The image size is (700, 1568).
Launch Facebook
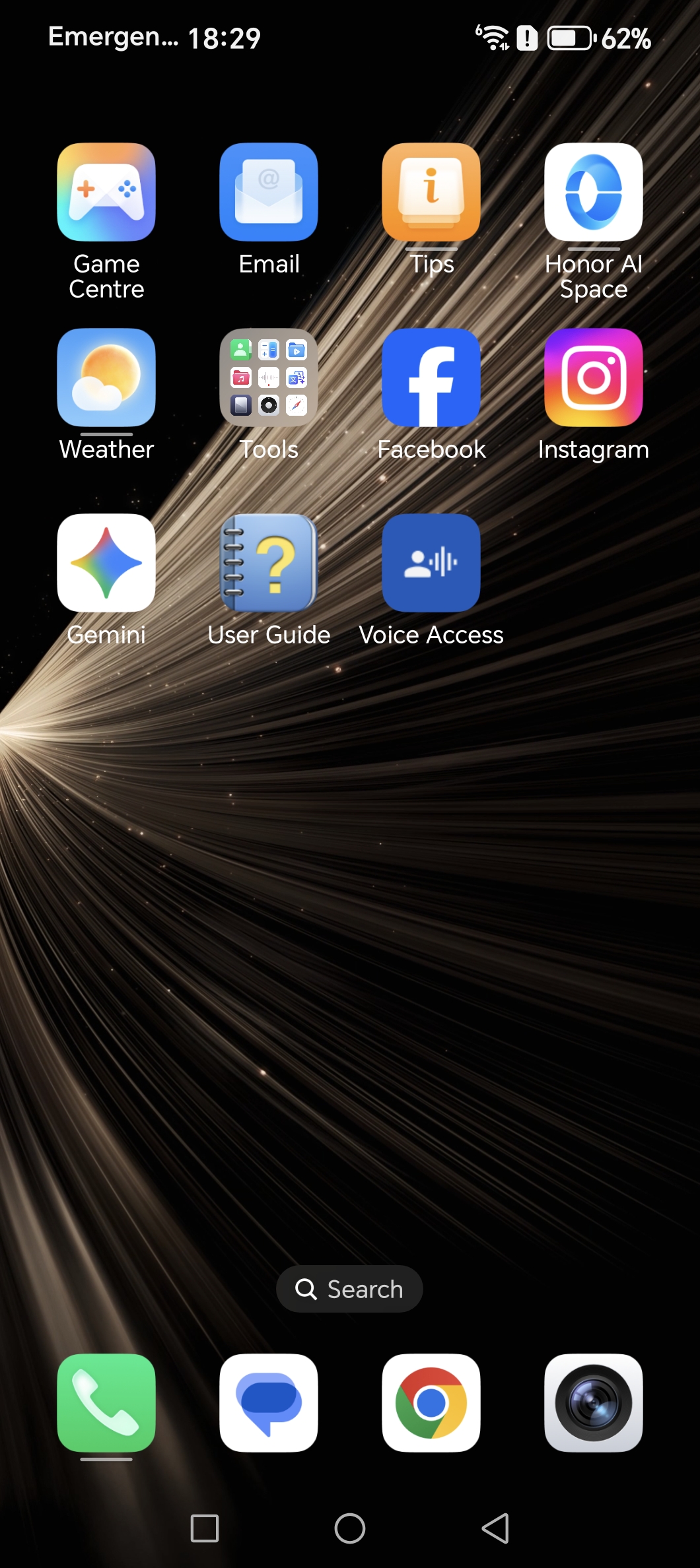(431, 377)
